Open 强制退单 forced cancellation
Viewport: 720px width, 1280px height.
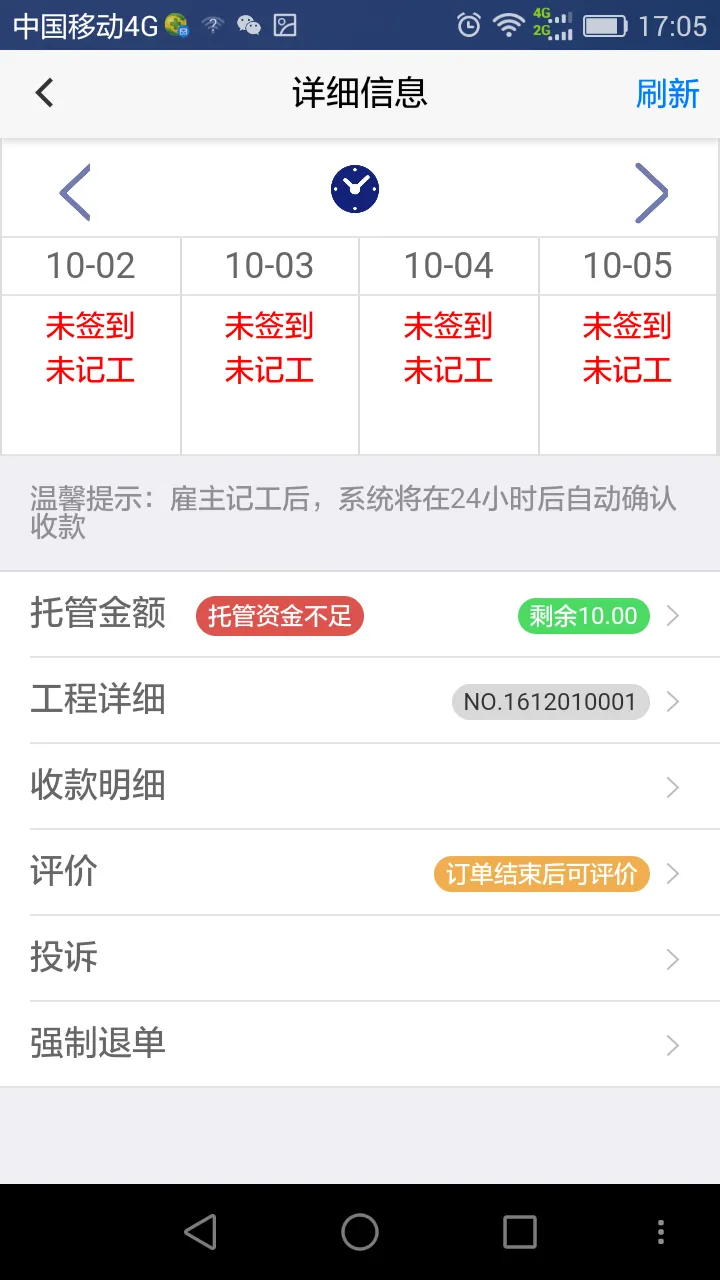click(x=360, y=1044)
